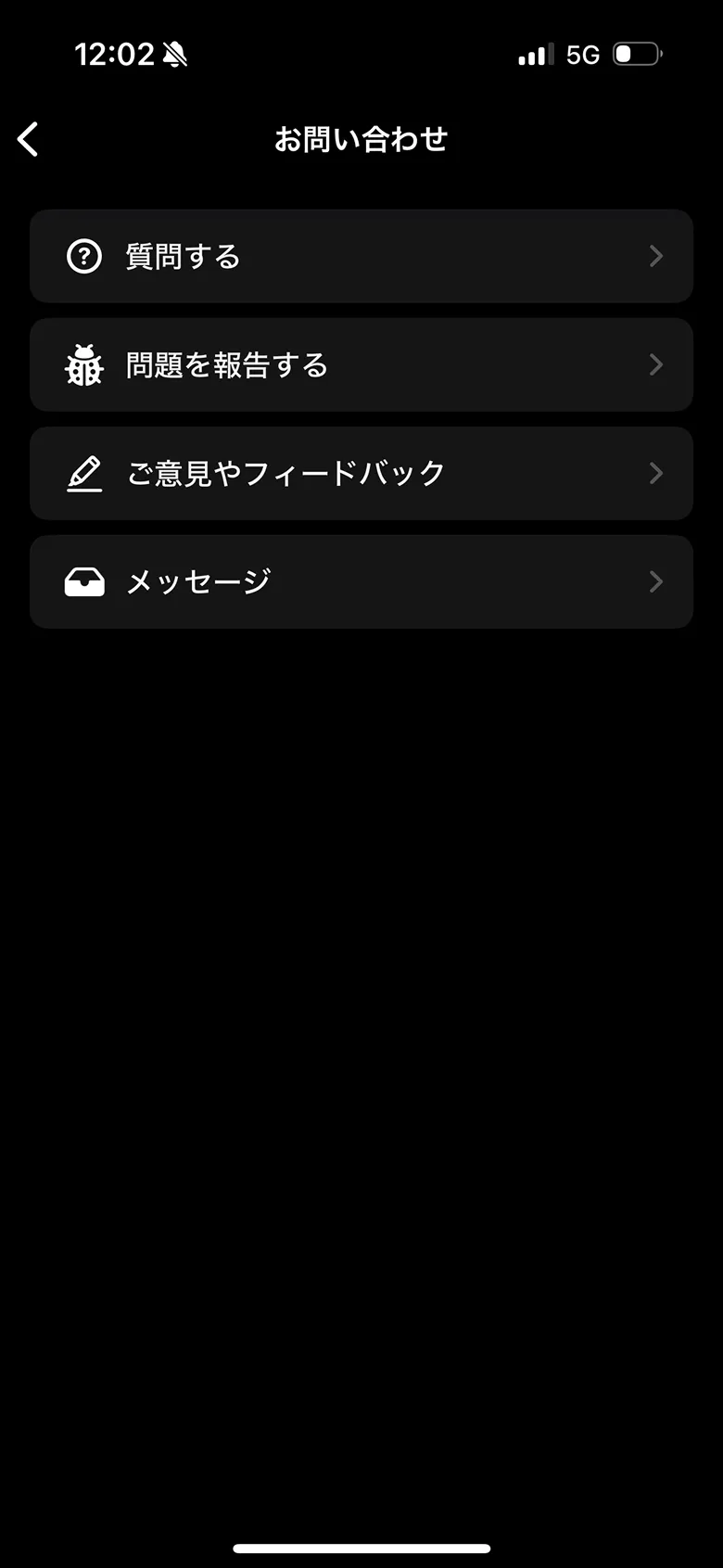Tap the question mark circle icon
This screenshot has height=1568, width=723.
click(x=84, y=256)
